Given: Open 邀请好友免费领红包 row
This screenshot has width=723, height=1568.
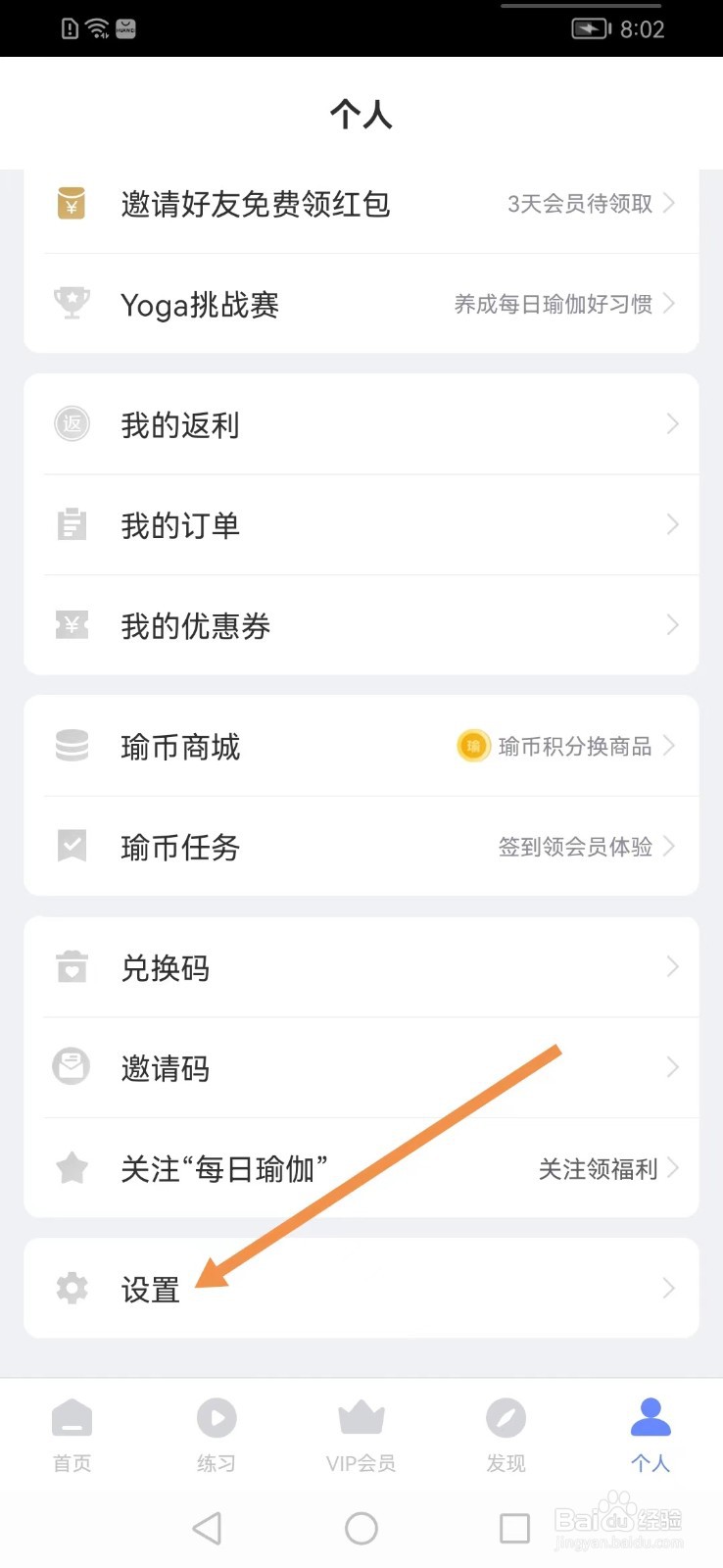Looking at the screenshot, I should (361, 204).
